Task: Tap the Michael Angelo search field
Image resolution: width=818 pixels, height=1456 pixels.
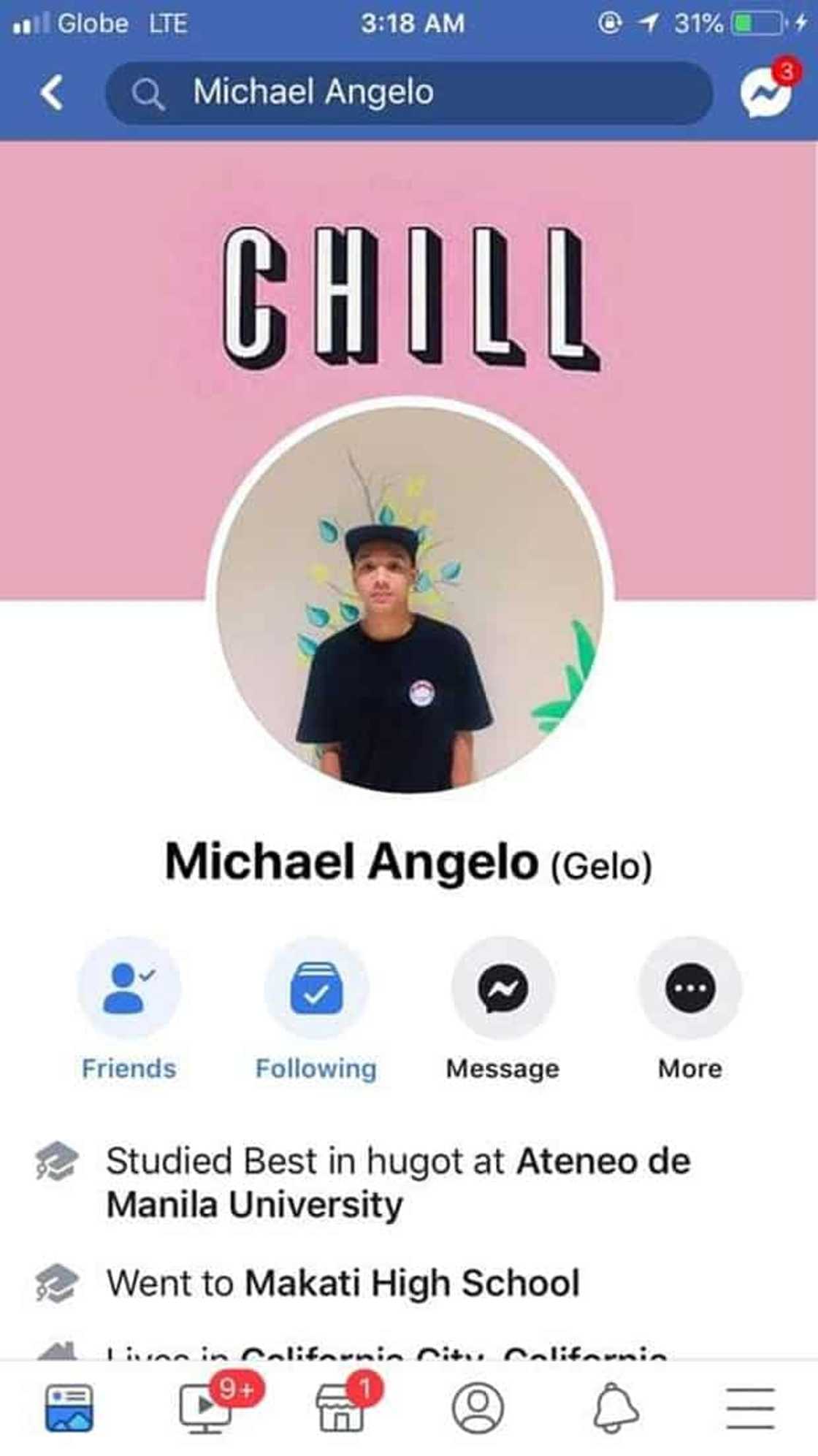Action: tap(409, 93)
